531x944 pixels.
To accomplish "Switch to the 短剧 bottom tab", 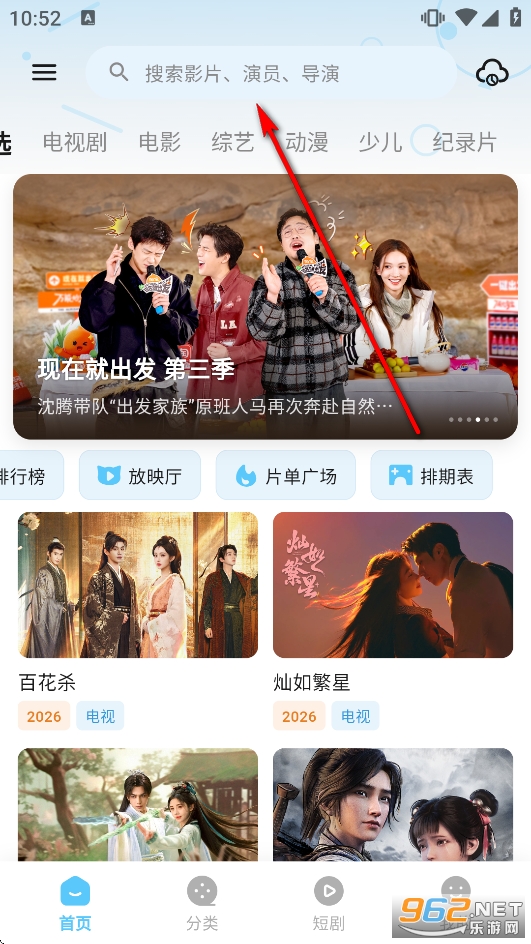I will click(329, 904).
